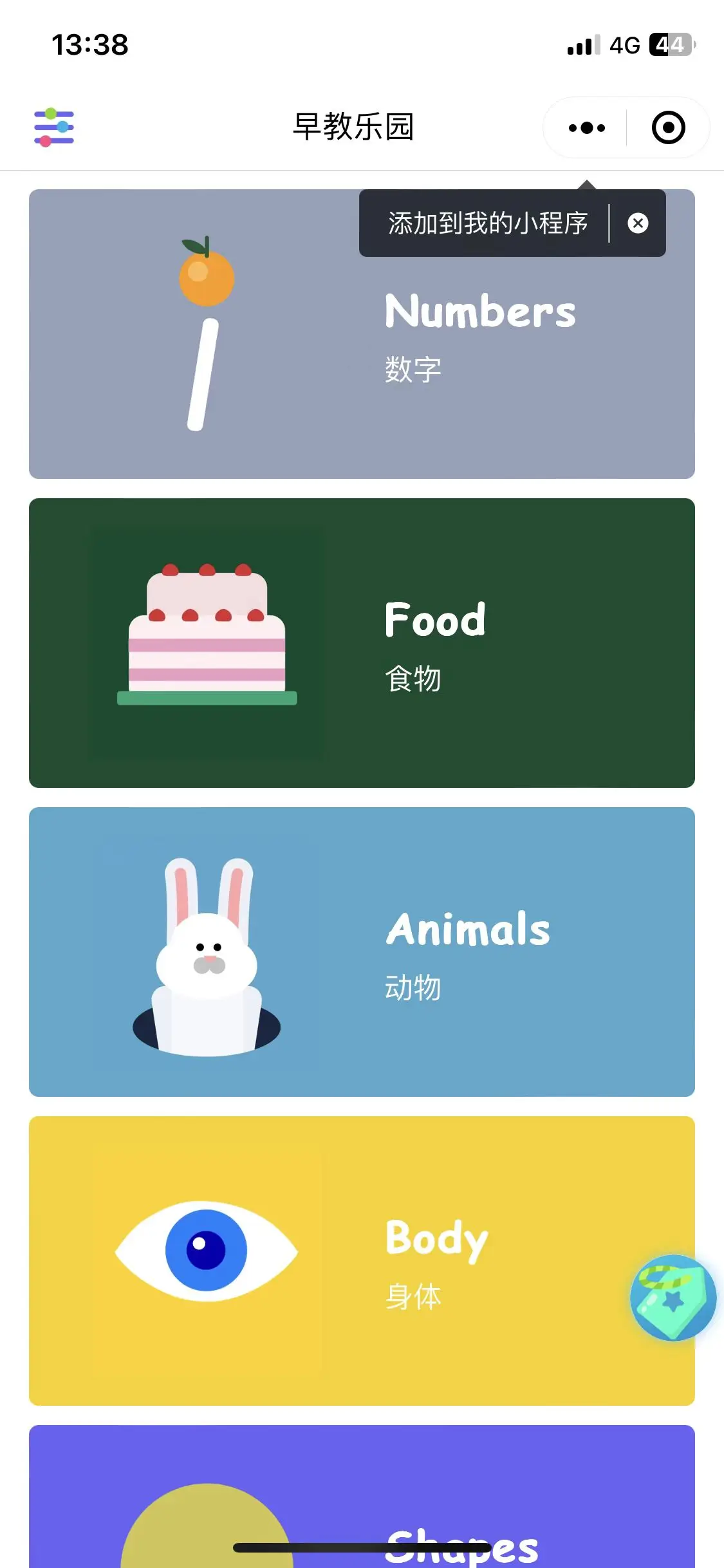Dismiss the 添加到我的小程序 tooltip
724x1568 pixels.
tap(638, 223)
